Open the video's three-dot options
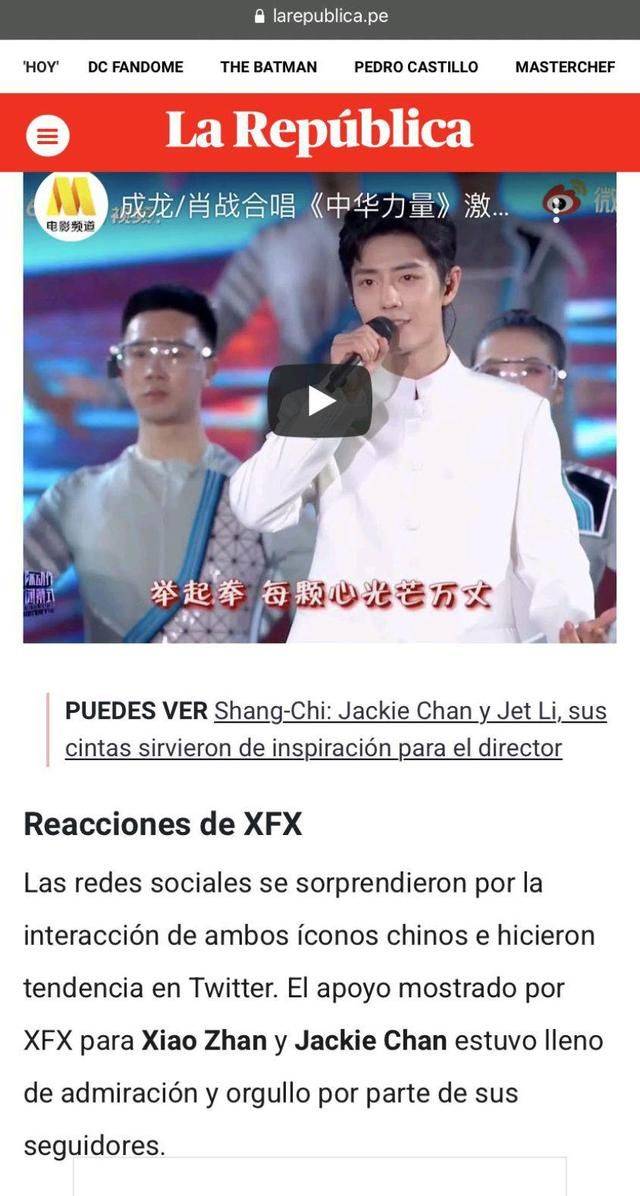Viewport: 640px width, 1196px height. coord(557,204)
